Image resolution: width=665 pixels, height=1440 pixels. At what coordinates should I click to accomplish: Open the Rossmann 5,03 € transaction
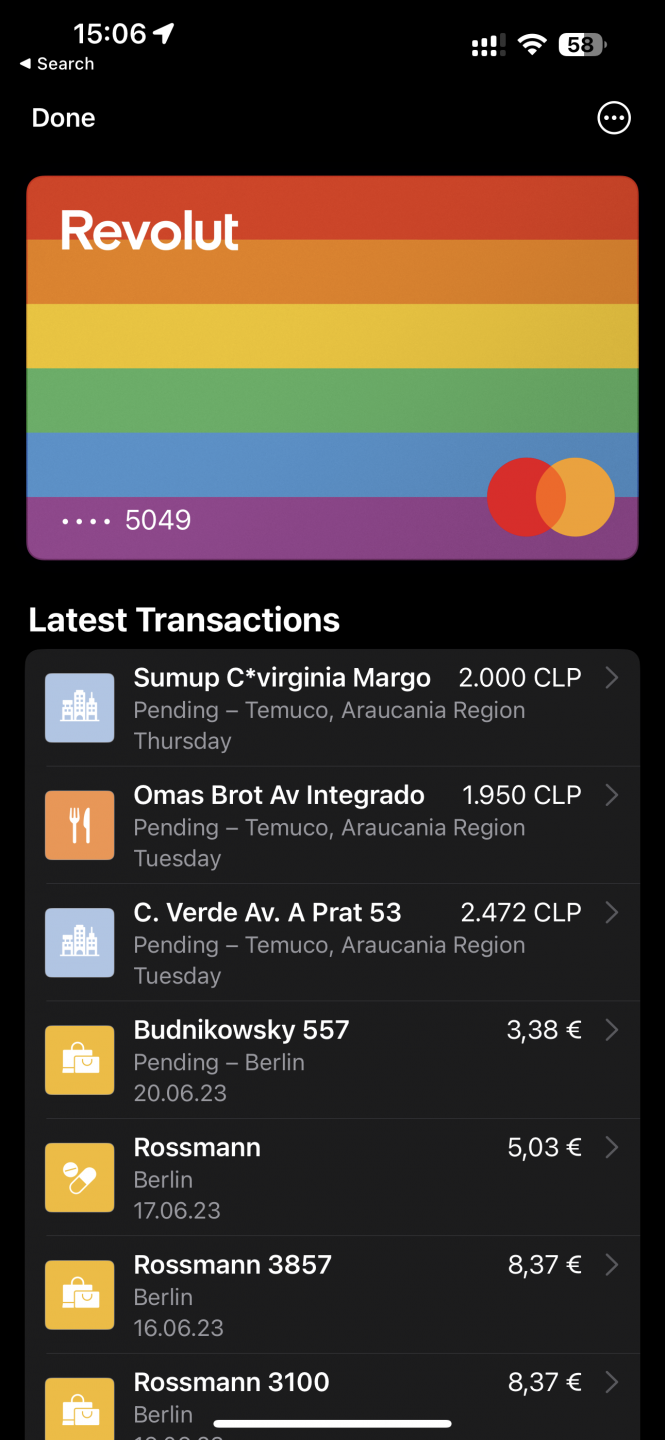[332, 1177]
